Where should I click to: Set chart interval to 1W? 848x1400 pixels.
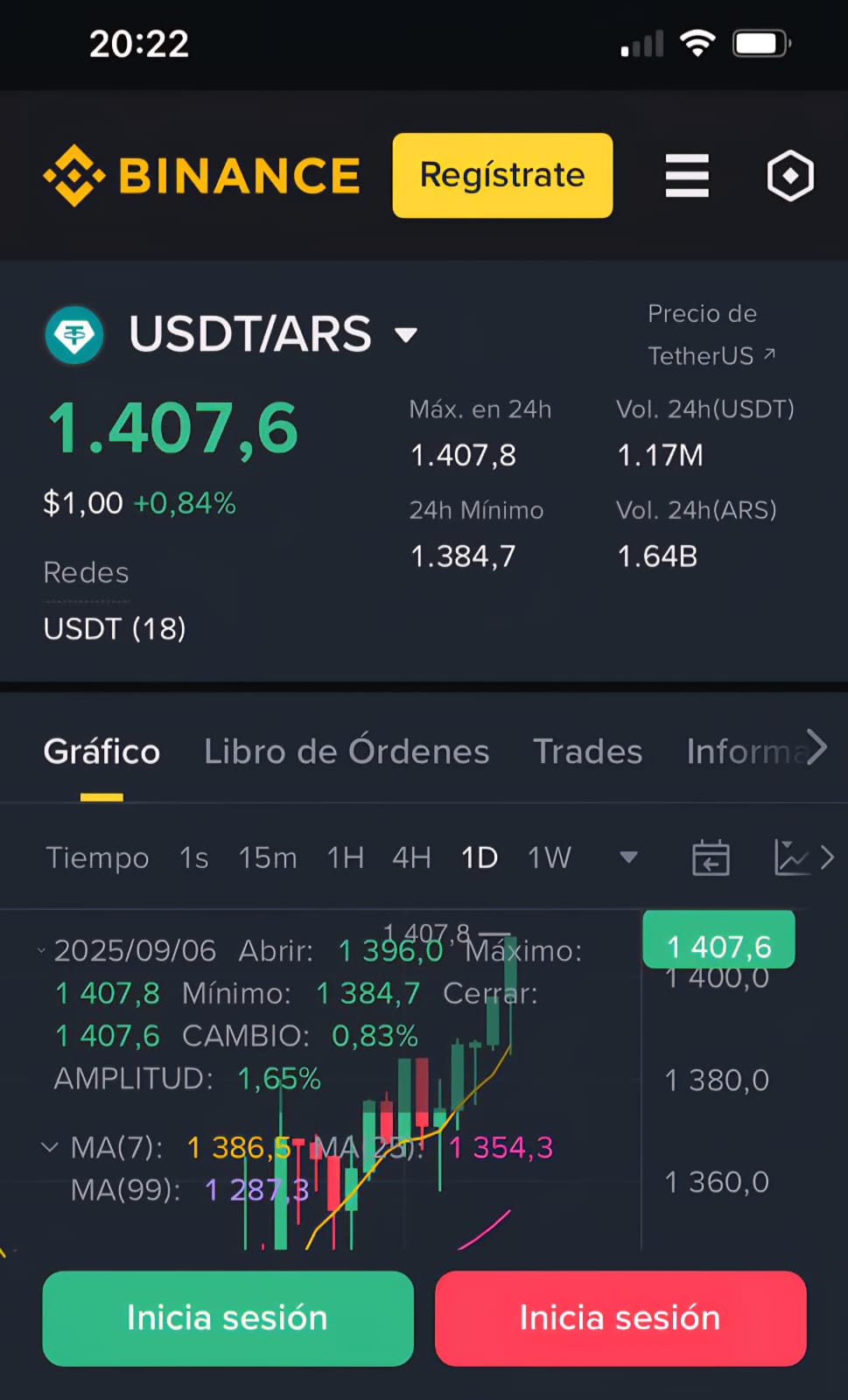(x=549, y=857)
